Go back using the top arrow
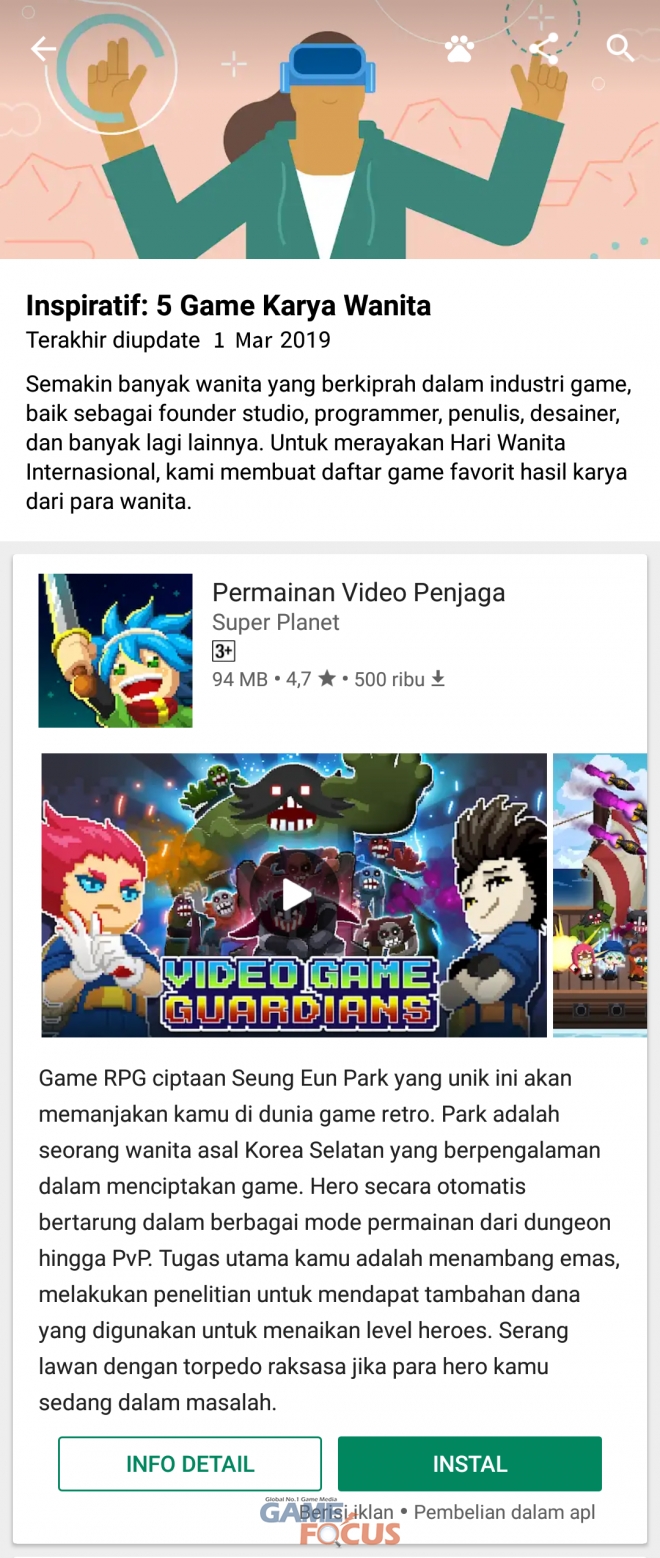 (43, 48)
